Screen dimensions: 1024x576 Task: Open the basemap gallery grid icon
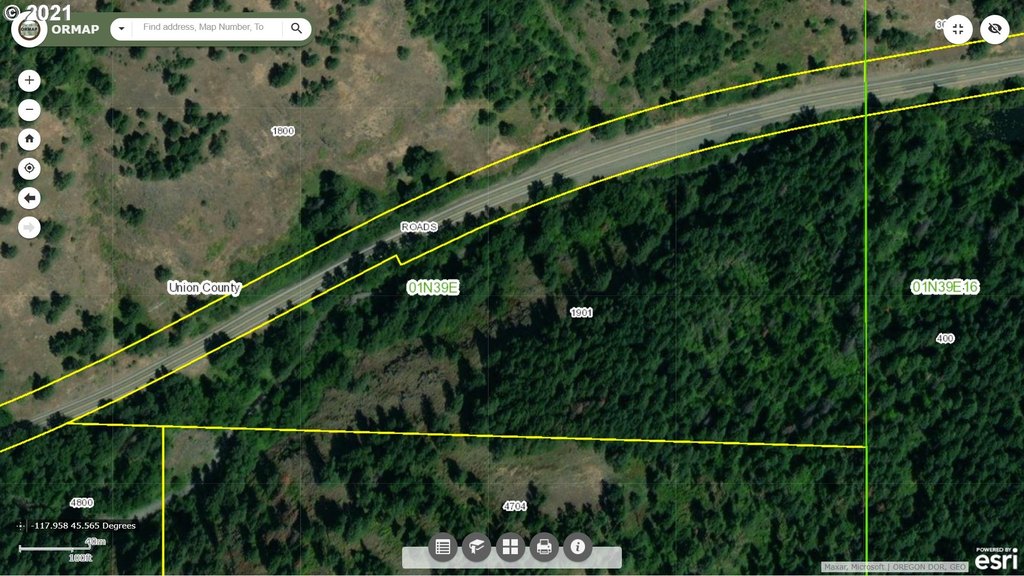pyautogui.click(x=511, y=547)
